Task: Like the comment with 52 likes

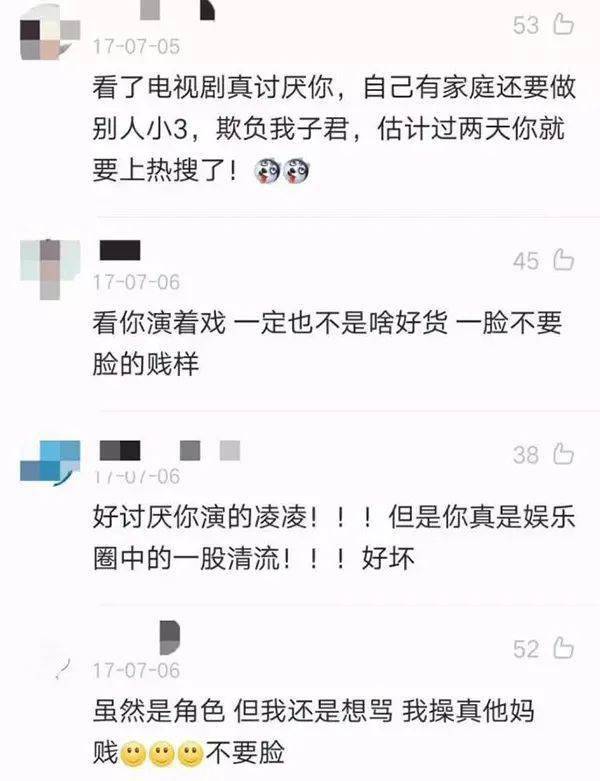Action: coord(562,649)
